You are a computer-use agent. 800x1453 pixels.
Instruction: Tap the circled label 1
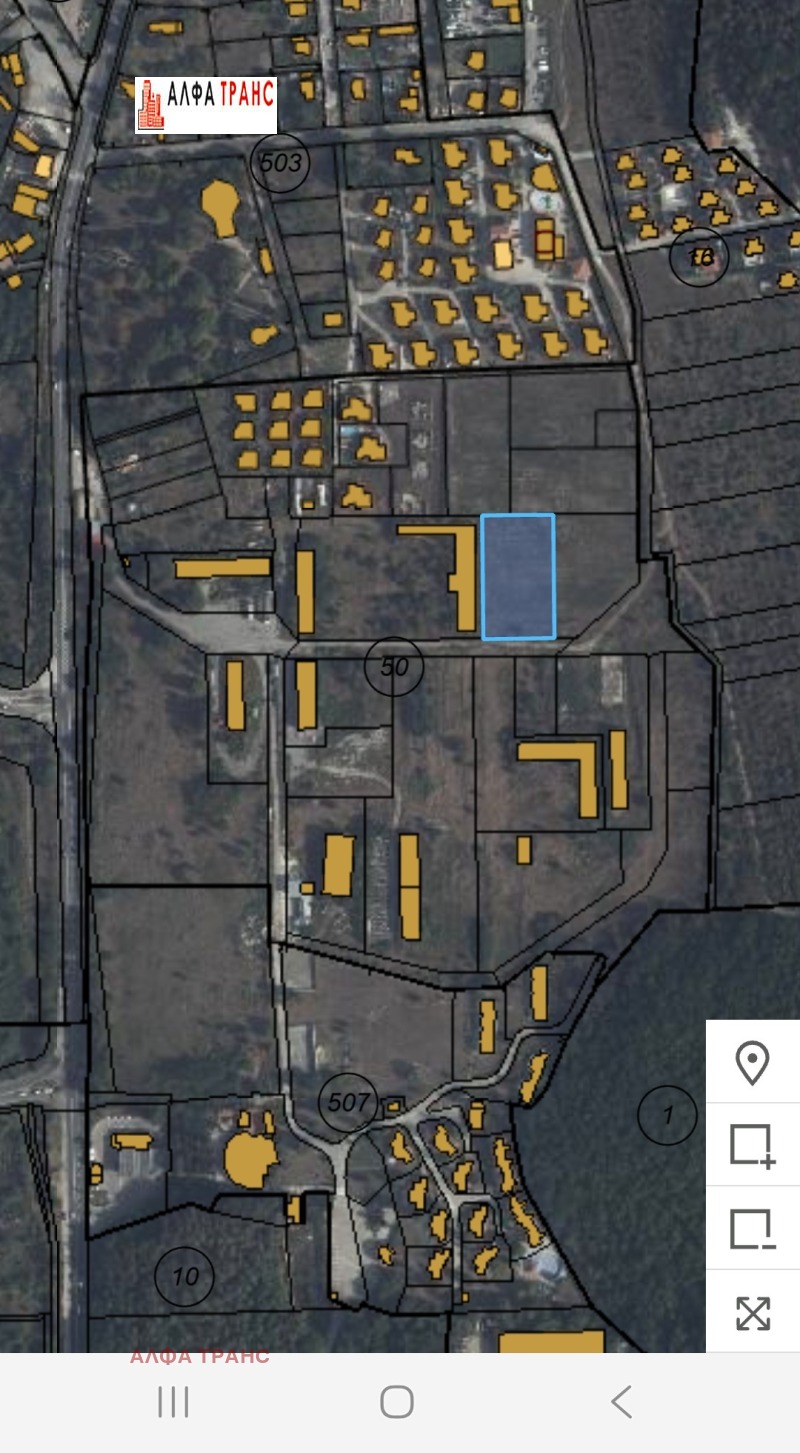point(666,1116)
